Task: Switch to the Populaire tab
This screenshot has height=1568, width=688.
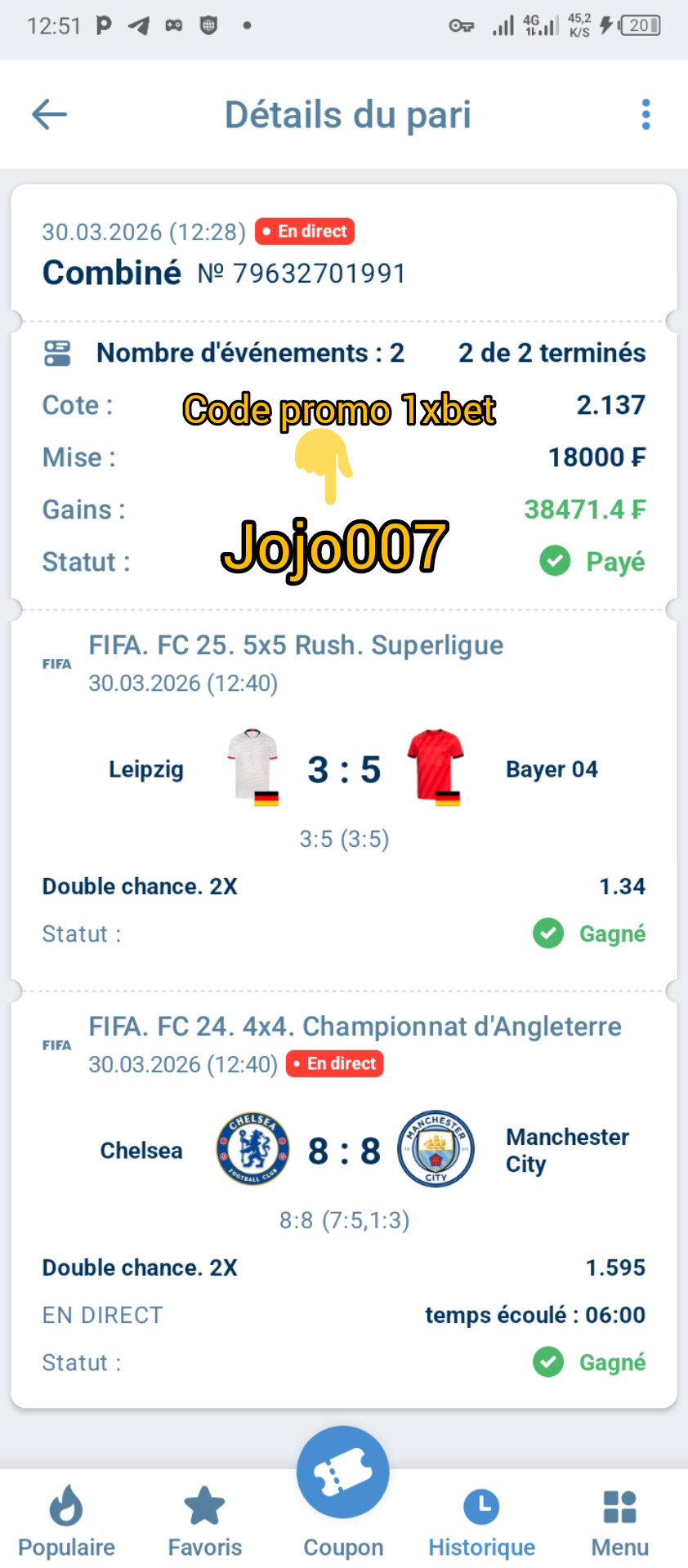Action: (66, 1521)
